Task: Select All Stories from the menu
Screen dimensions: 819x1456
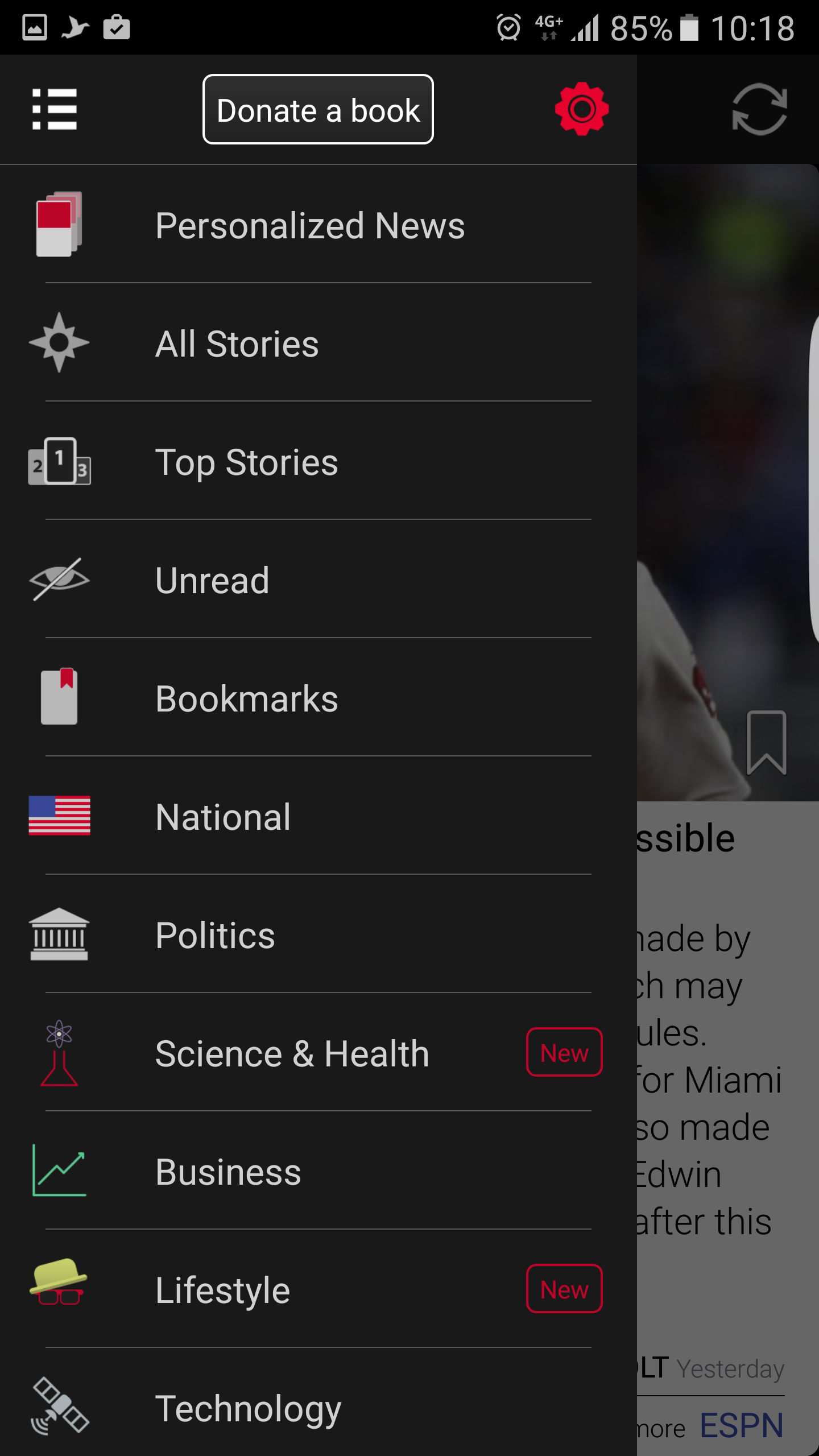Action: coord(237,344)
